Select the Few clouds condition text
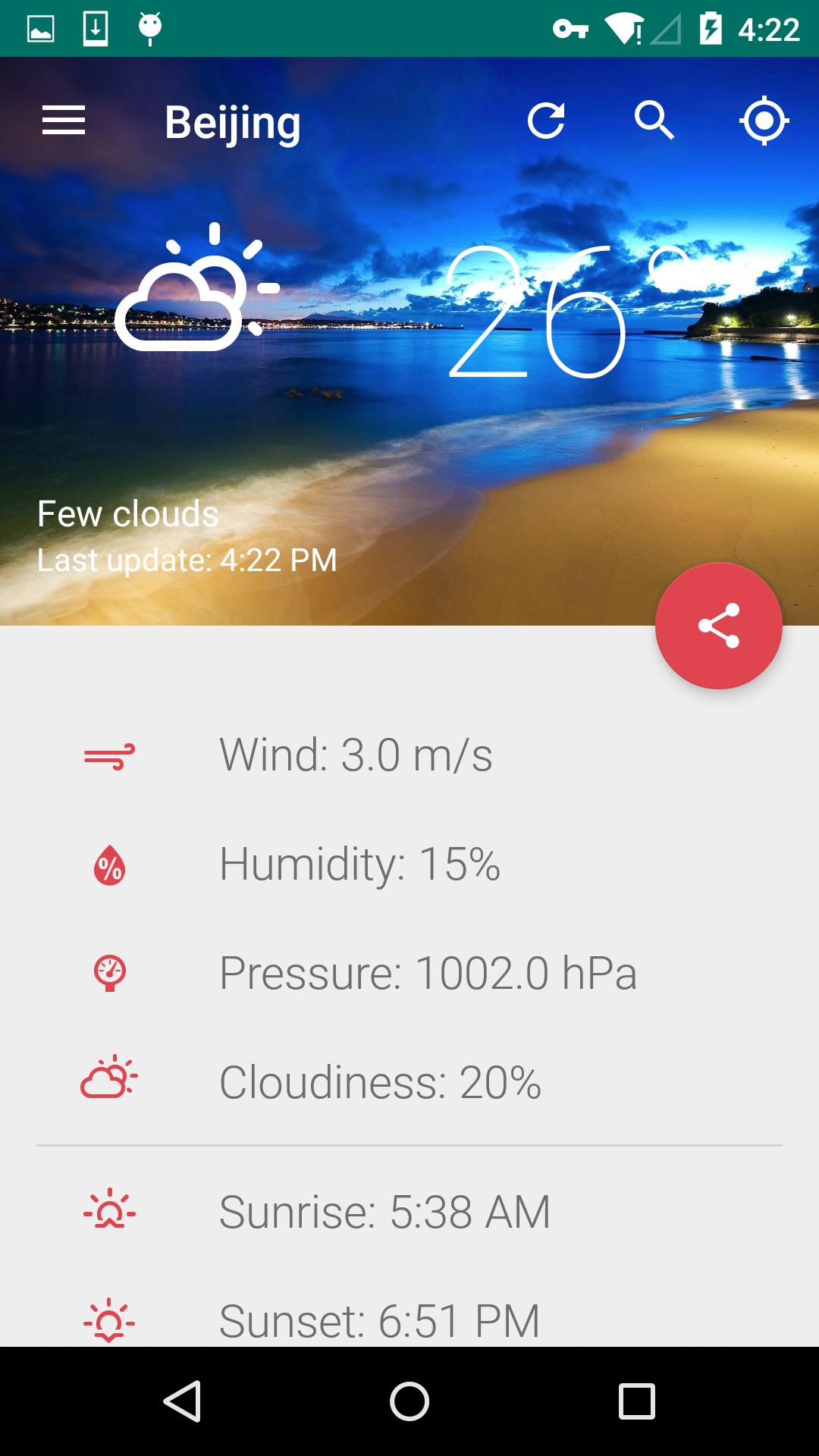 click(x=127, y=513)
